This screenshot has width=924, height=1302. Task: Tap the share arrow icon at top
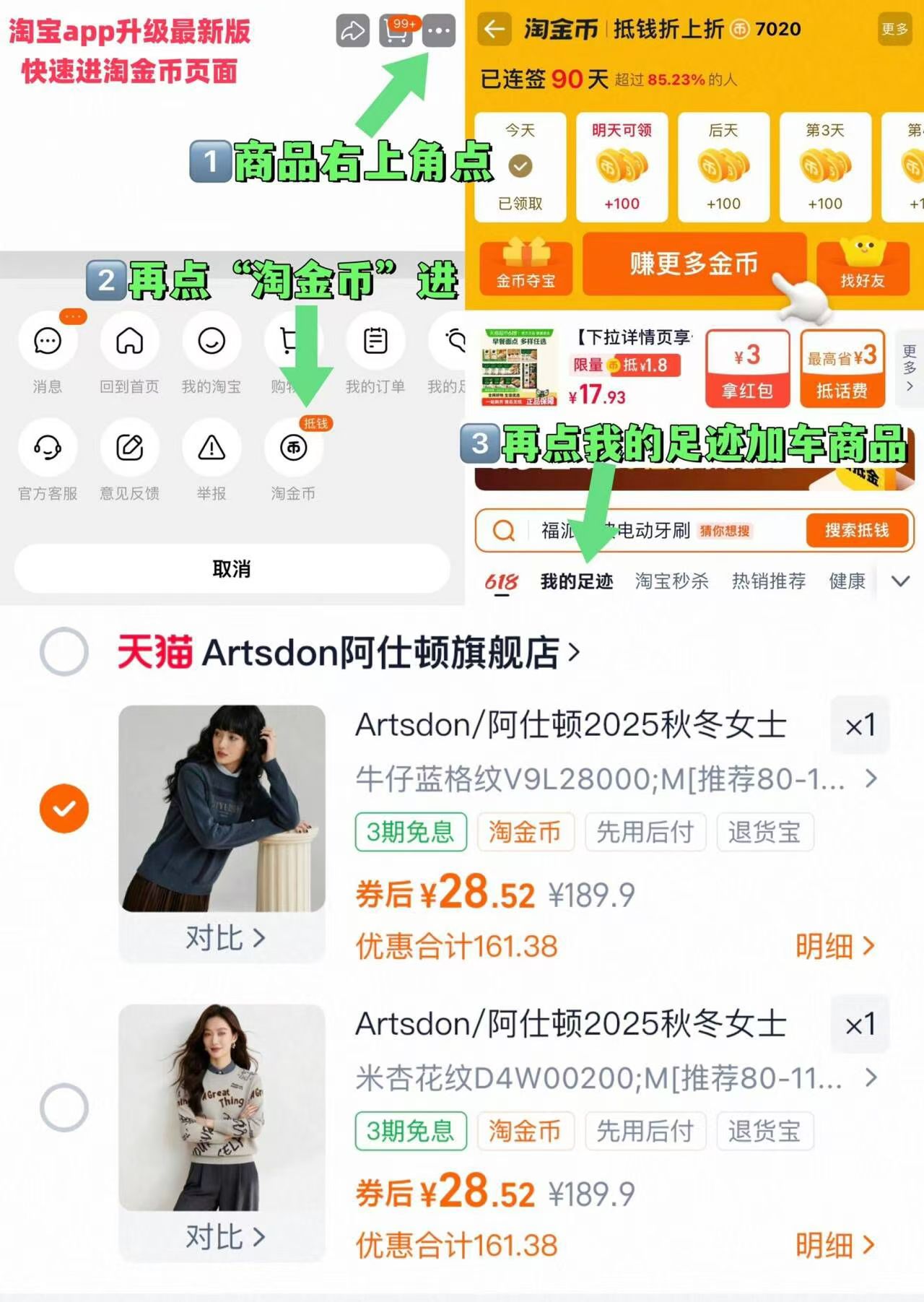click(352, 32)
